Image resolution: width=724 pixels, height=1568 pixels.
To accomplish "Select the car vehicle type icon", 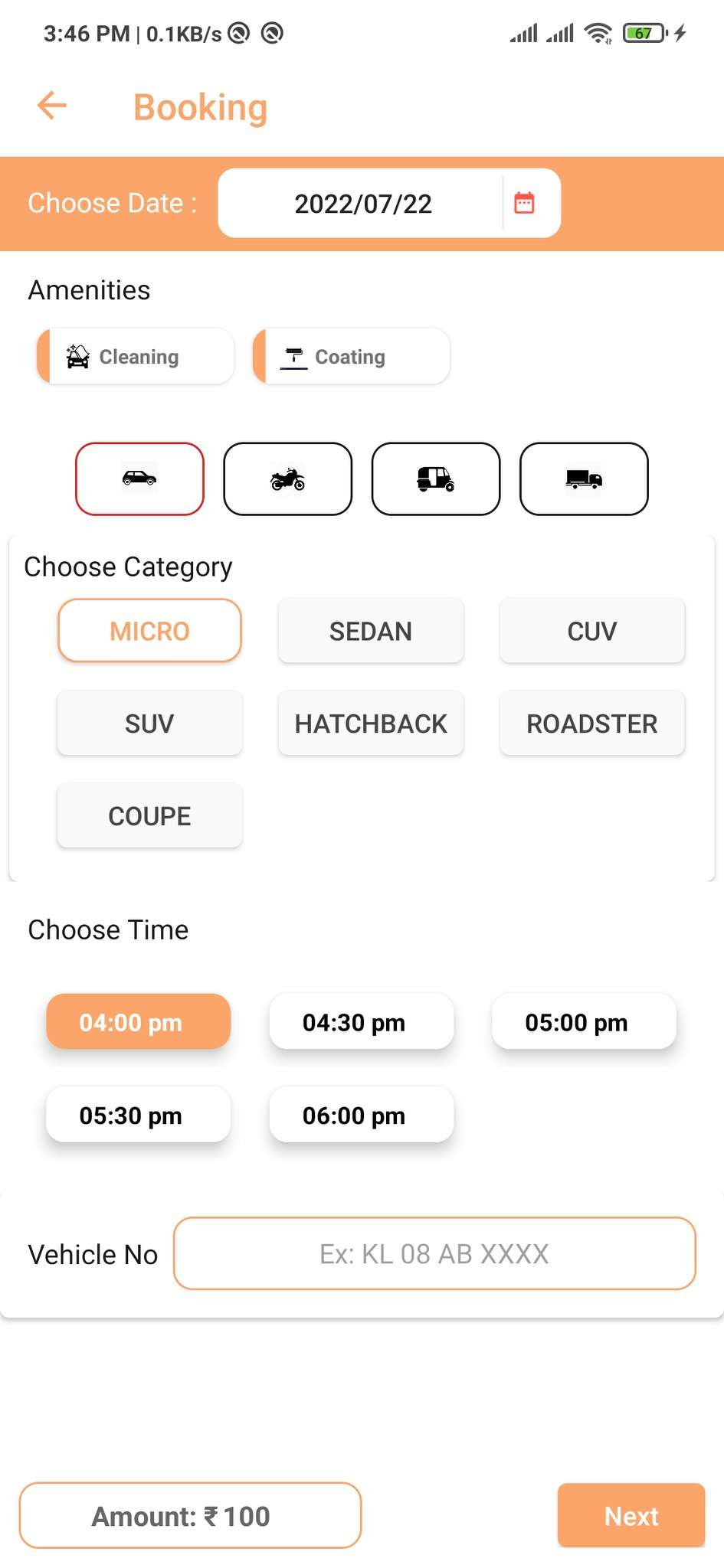I will (139, 479).
